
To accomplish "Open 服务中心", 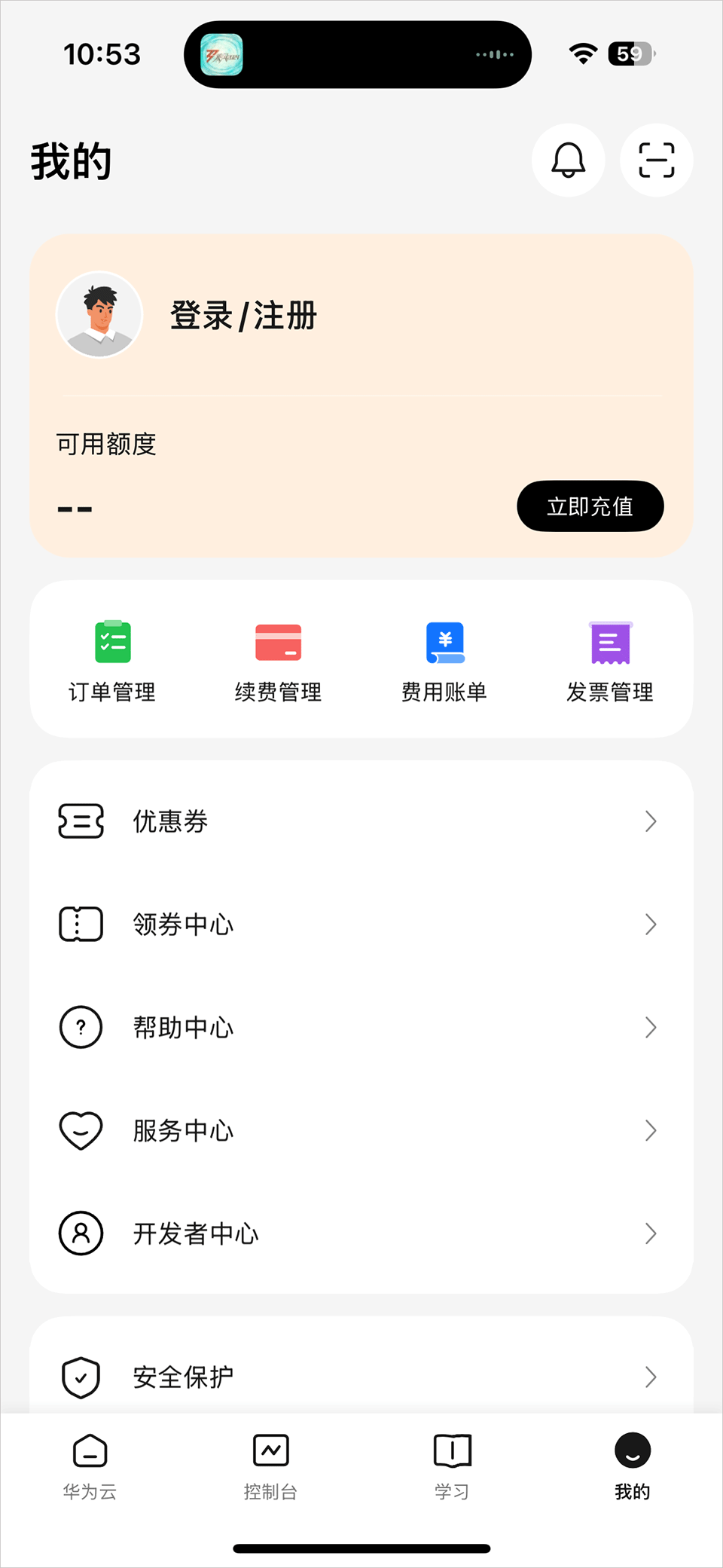I will point(361,1130).
